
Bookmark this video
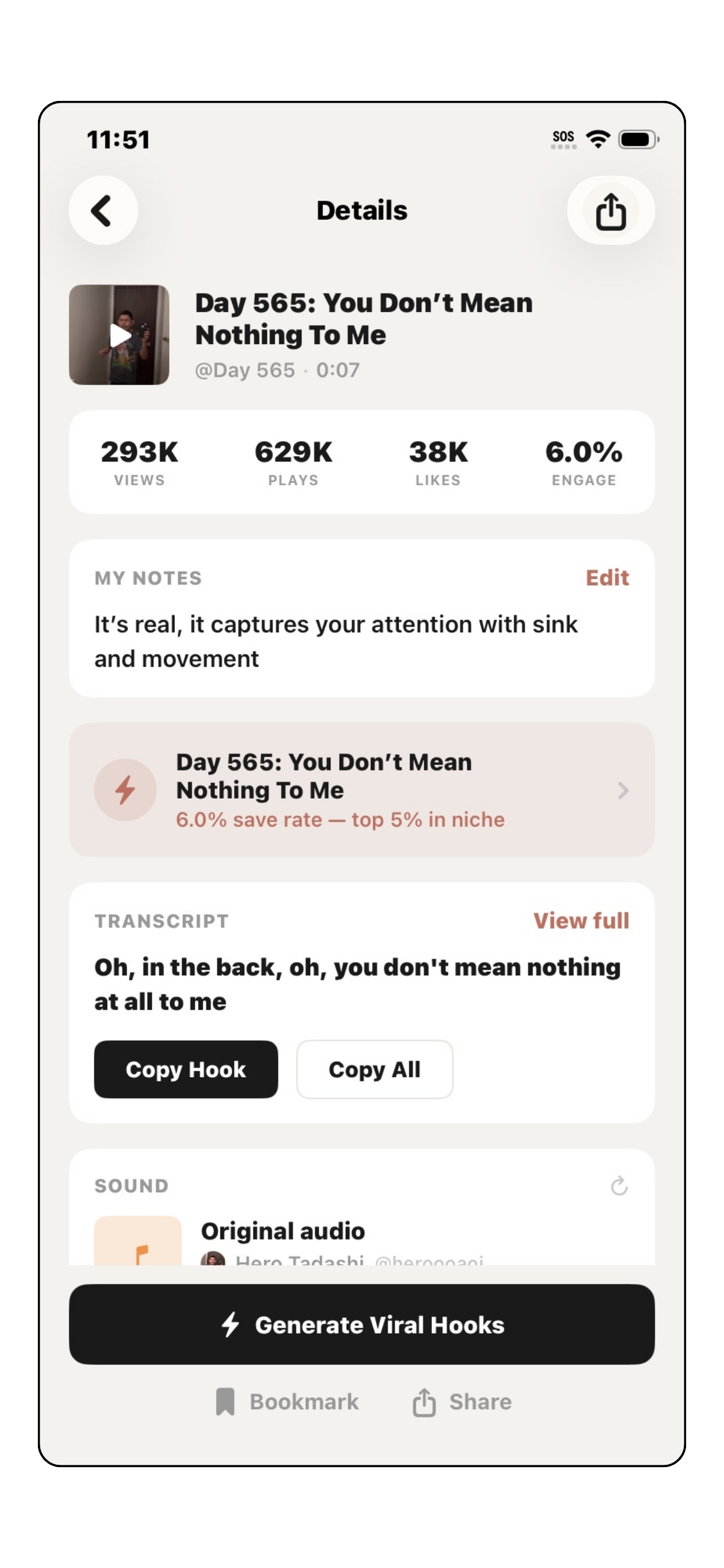click(288, 1402)
